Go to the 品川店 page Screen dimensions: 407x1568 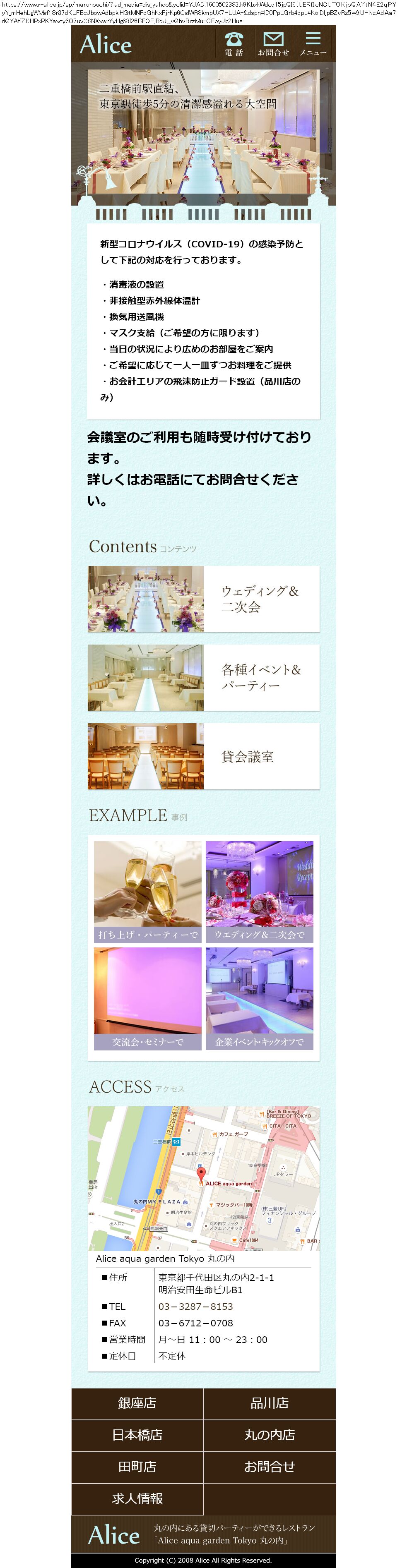point(270,1403)
